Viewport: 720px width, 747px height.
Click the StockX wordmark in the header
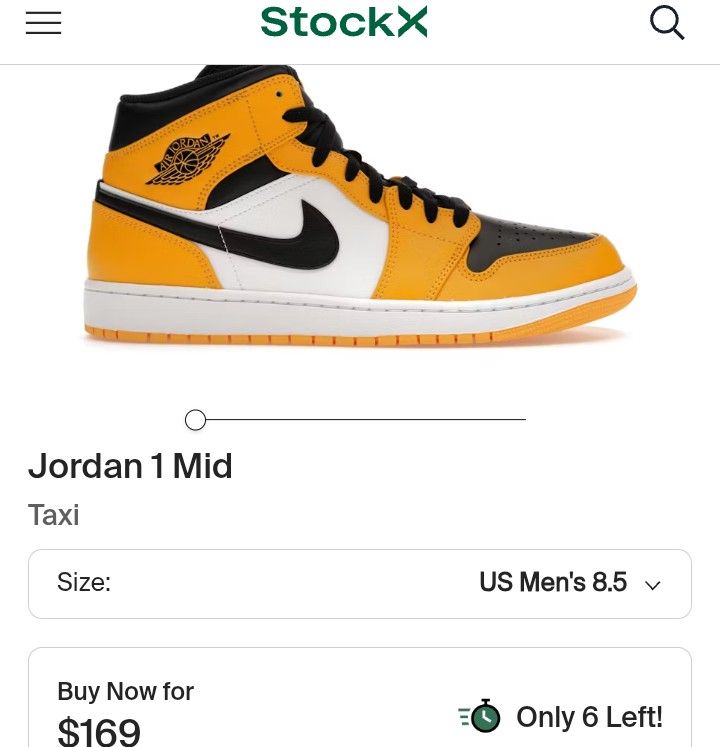tap(343, 22)
